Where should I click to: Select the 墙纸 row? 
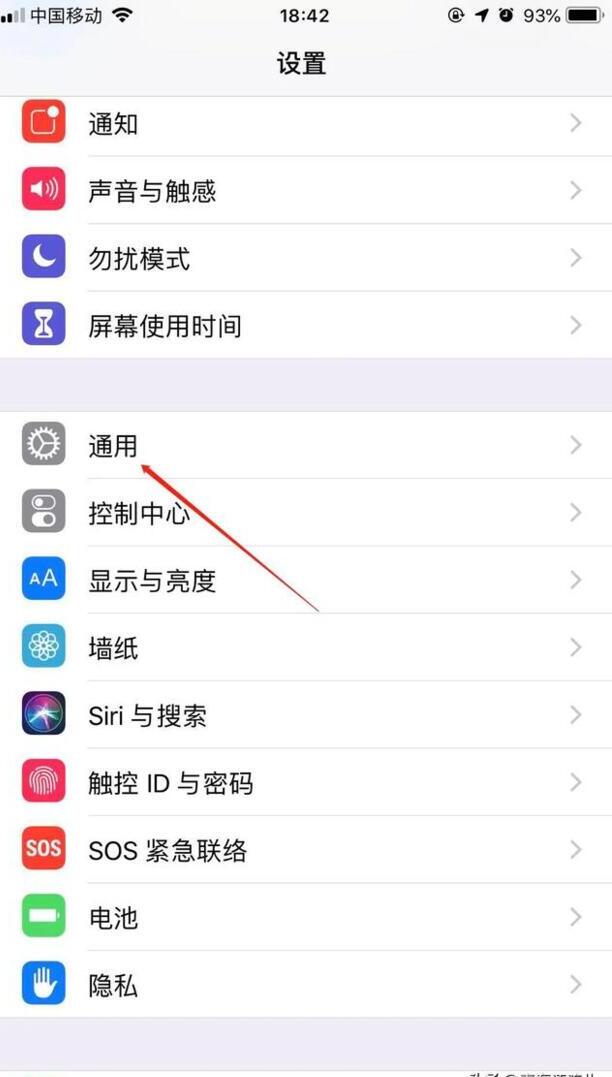pyautogui.click(x=306, y=648)
